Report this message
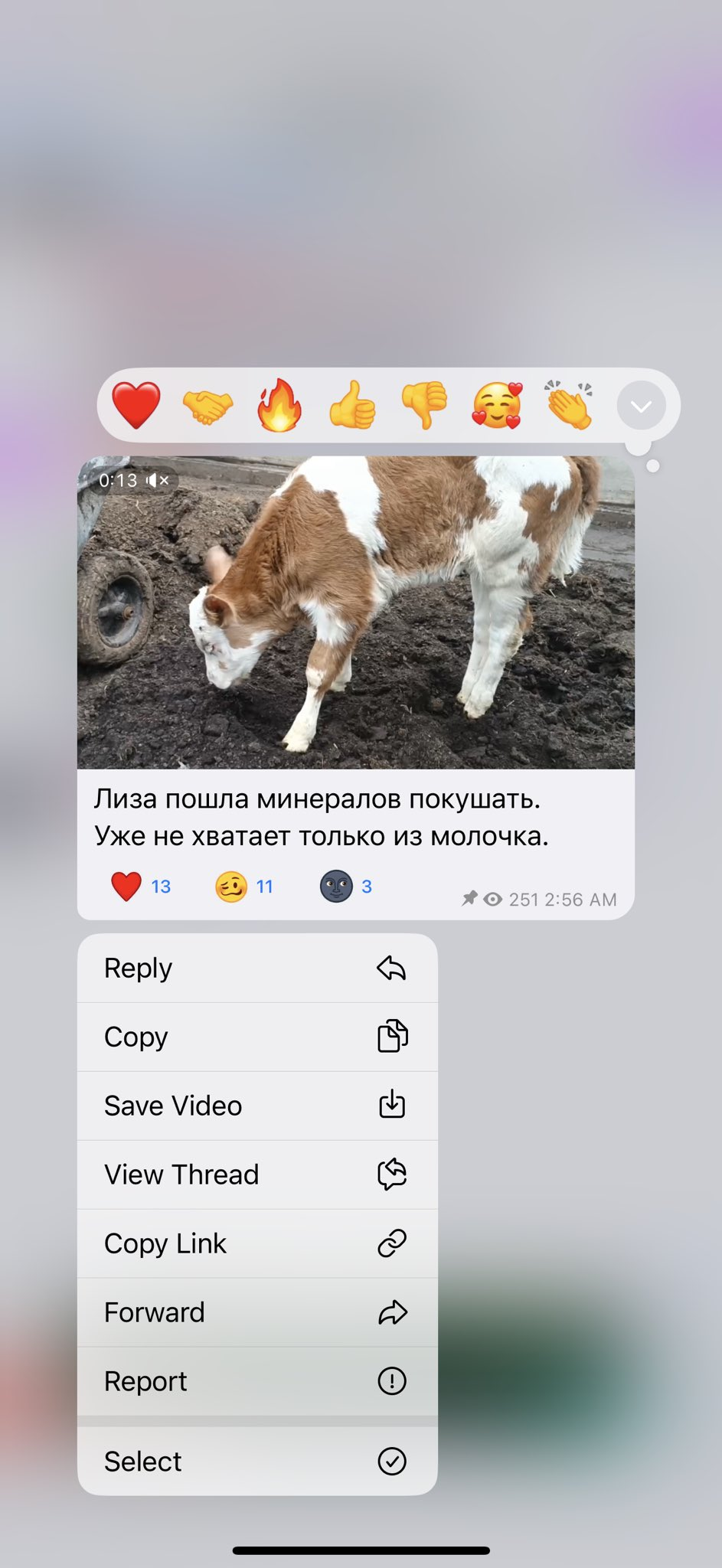The image size is (722, 1568). [x=257, y=1381]
